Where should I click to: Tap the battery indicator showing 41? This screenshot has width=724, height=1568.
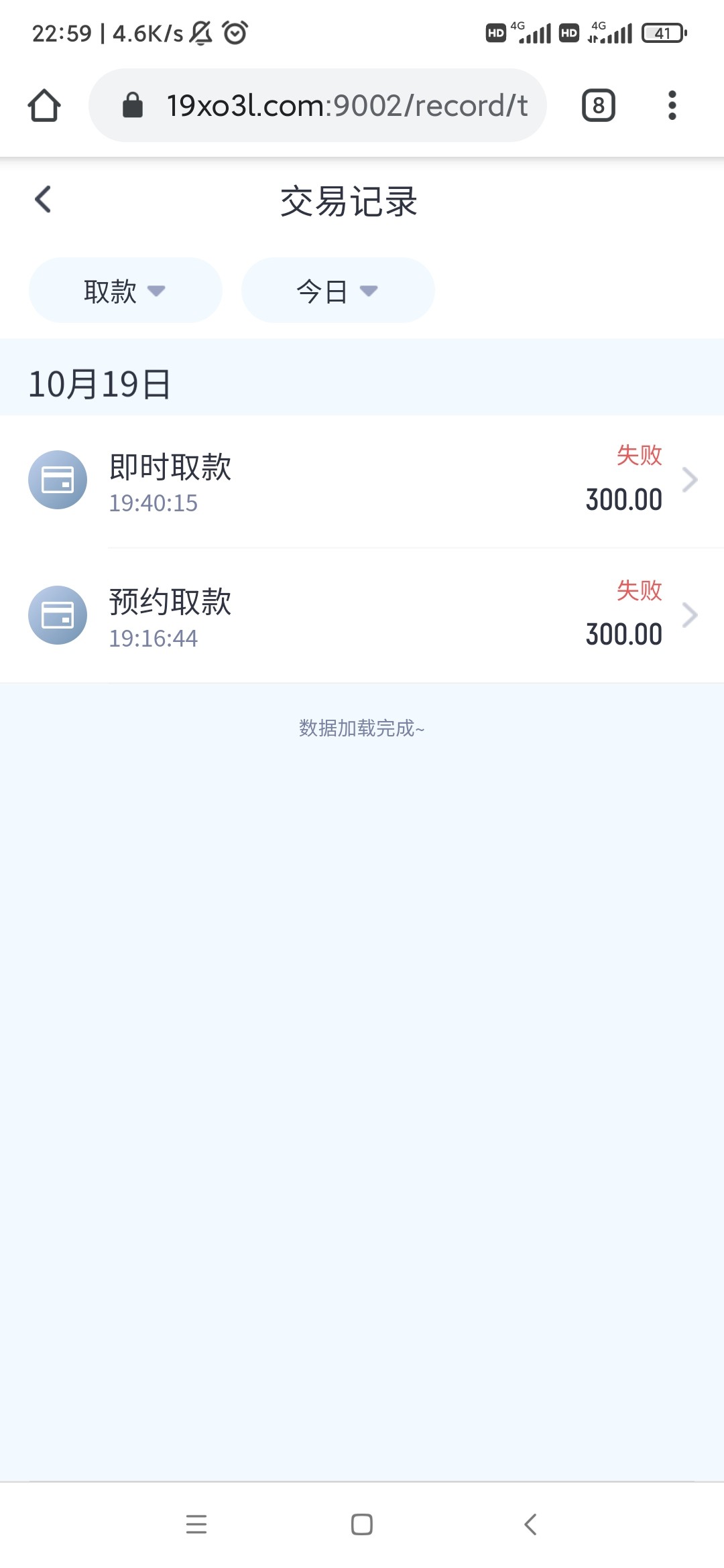663,32
